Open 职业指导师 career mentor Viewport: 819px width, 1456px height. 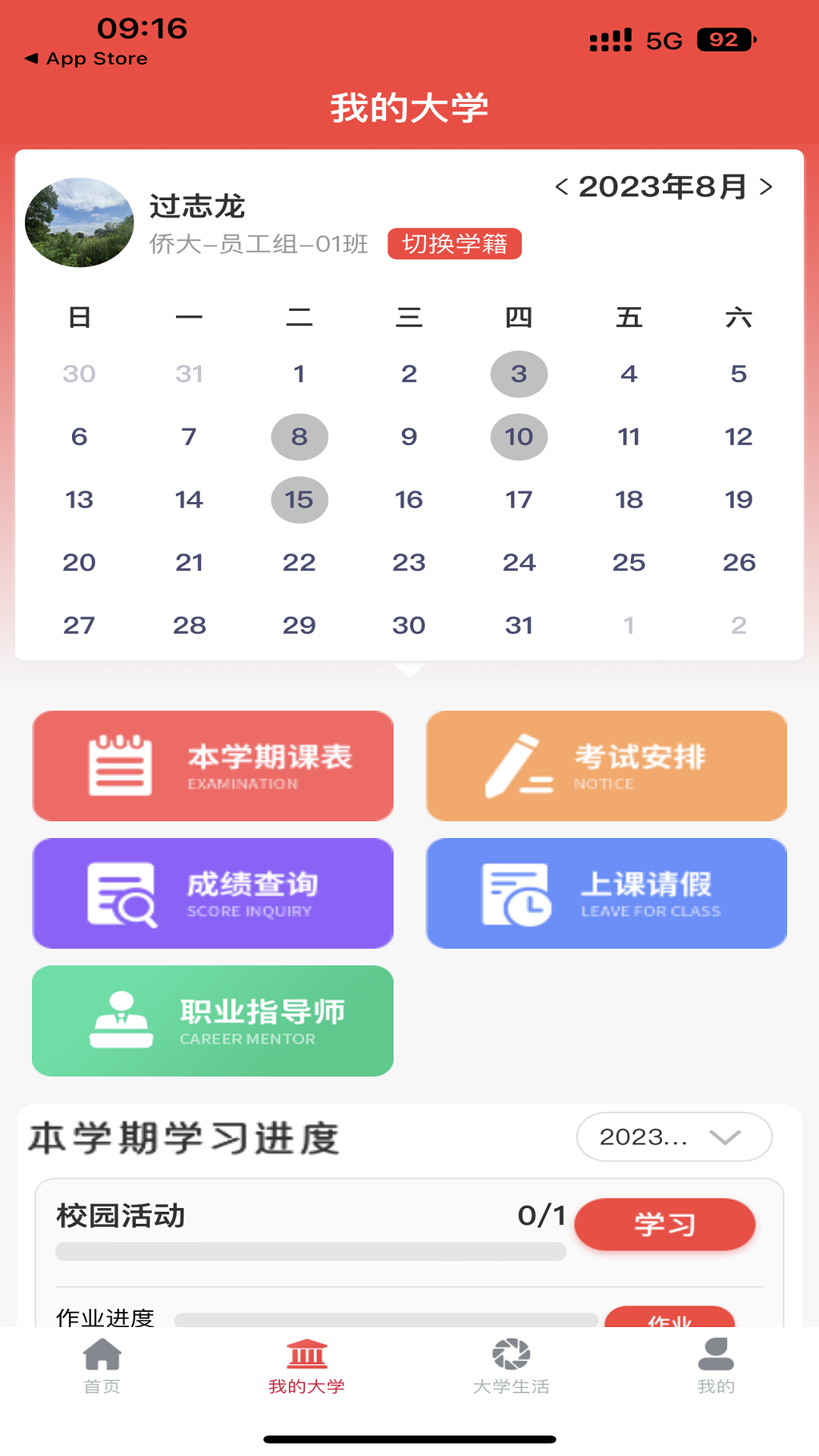212,1021
